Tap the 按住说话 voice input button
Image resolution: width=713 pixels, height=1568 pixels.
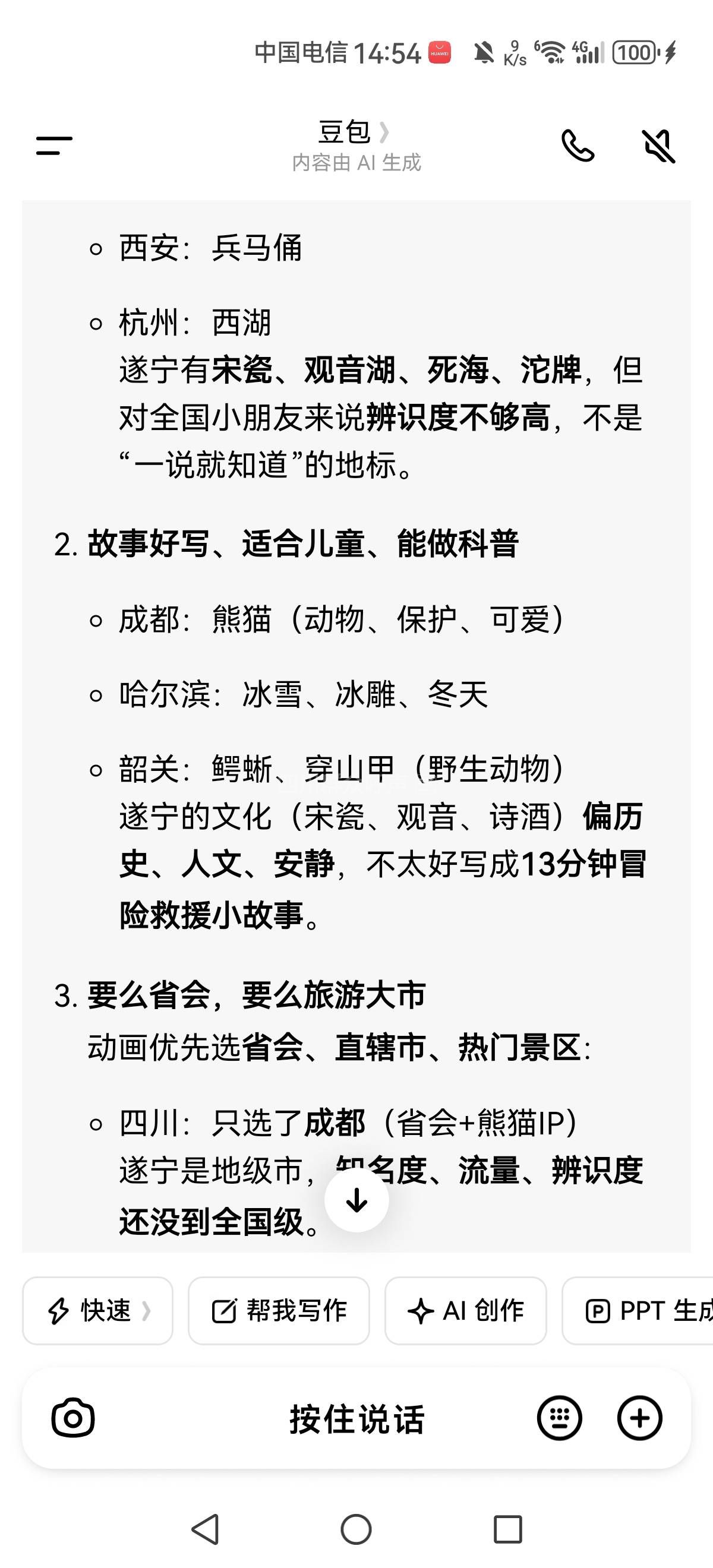pos(356,1419)
